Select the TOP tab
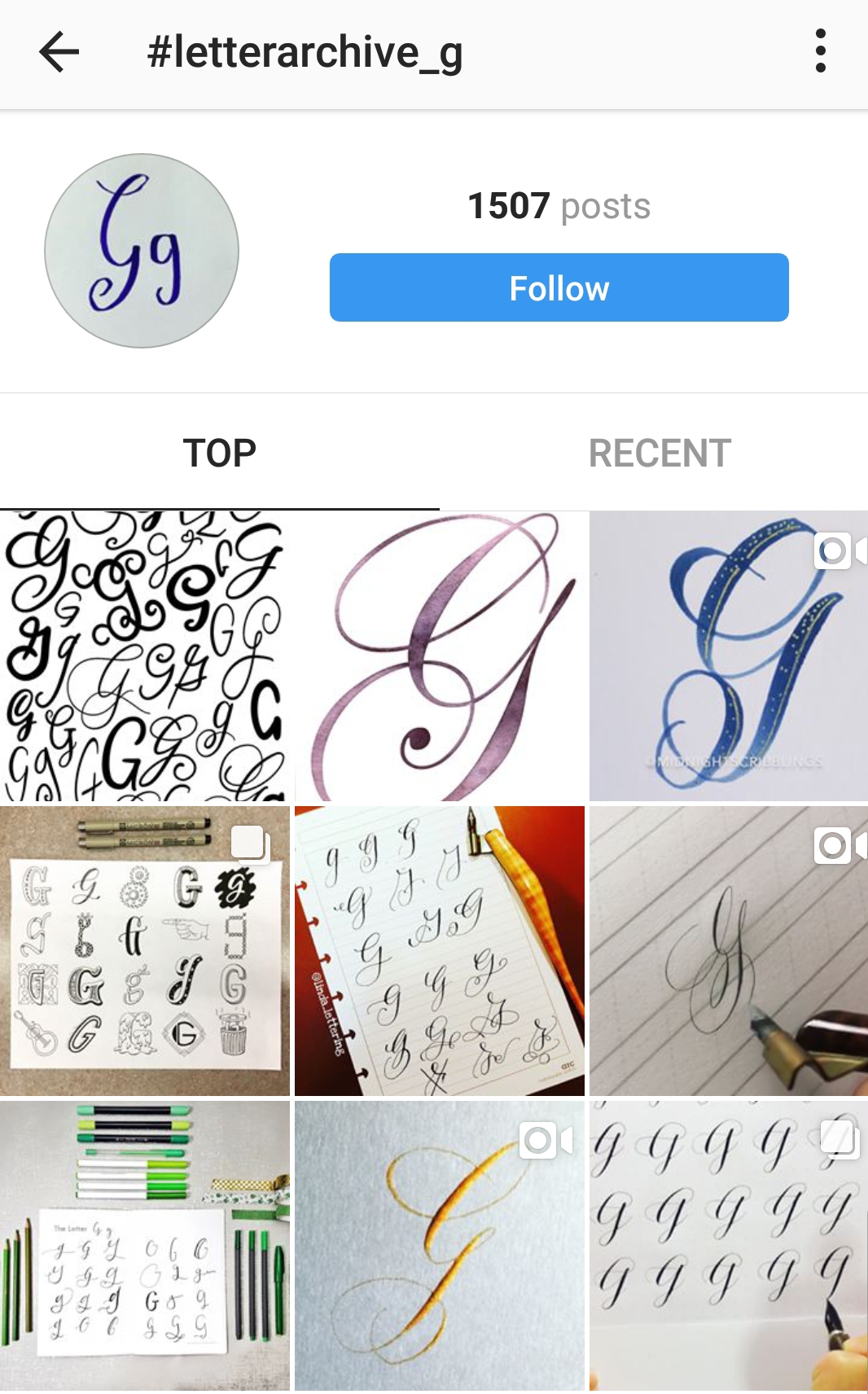868x1394 pixels. click(219, 453)
